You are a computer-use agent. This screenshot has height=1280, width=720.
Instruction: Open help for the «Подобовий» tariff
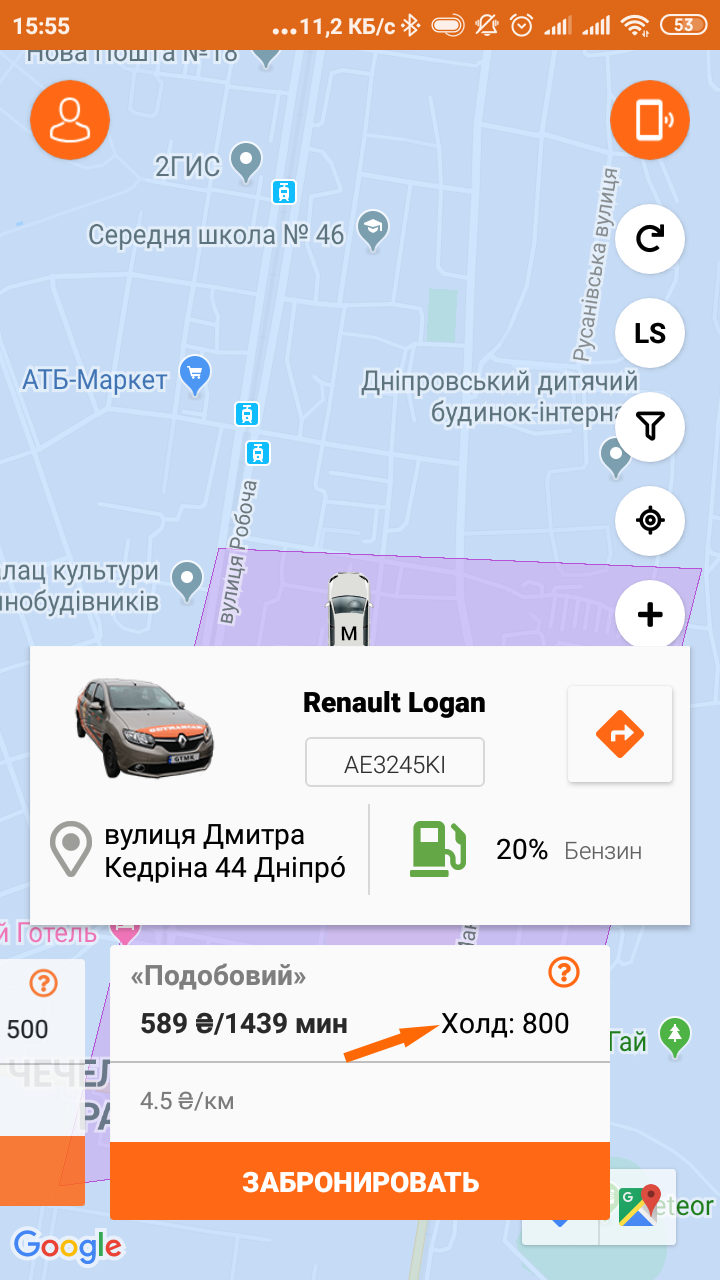pos(564,971)
